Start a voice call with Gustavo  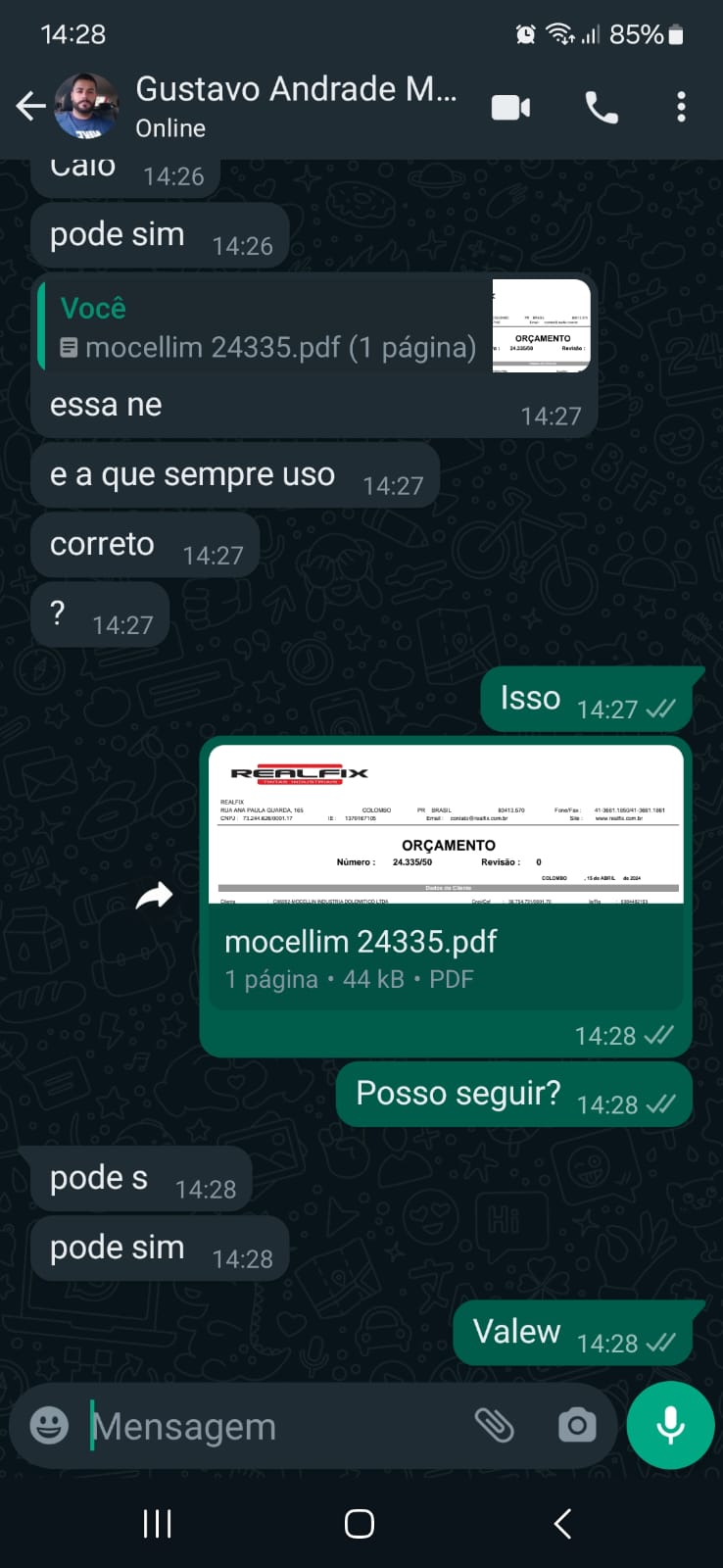pyautogui.click(x=602, y=107)
